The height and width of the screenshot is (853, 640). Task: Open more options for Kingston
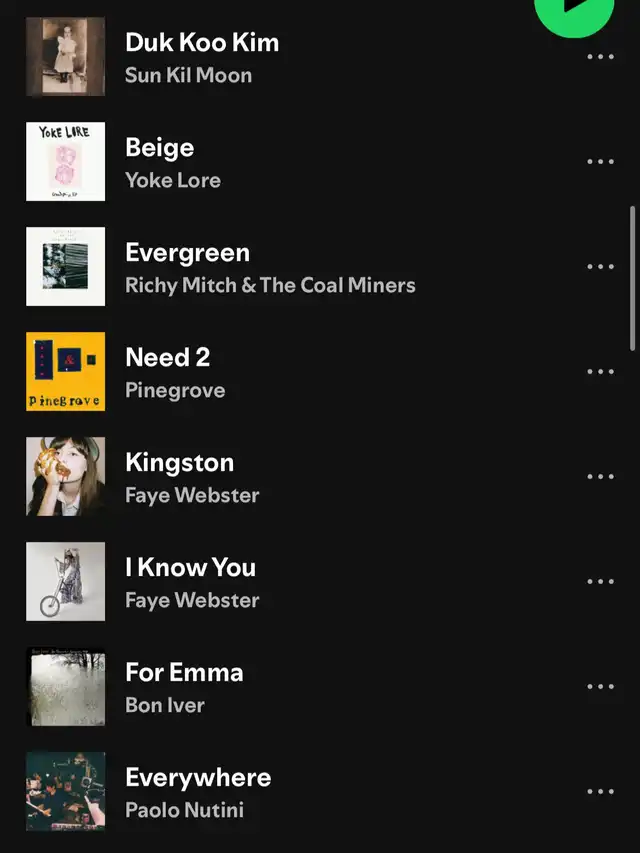[x=601, y=477]
